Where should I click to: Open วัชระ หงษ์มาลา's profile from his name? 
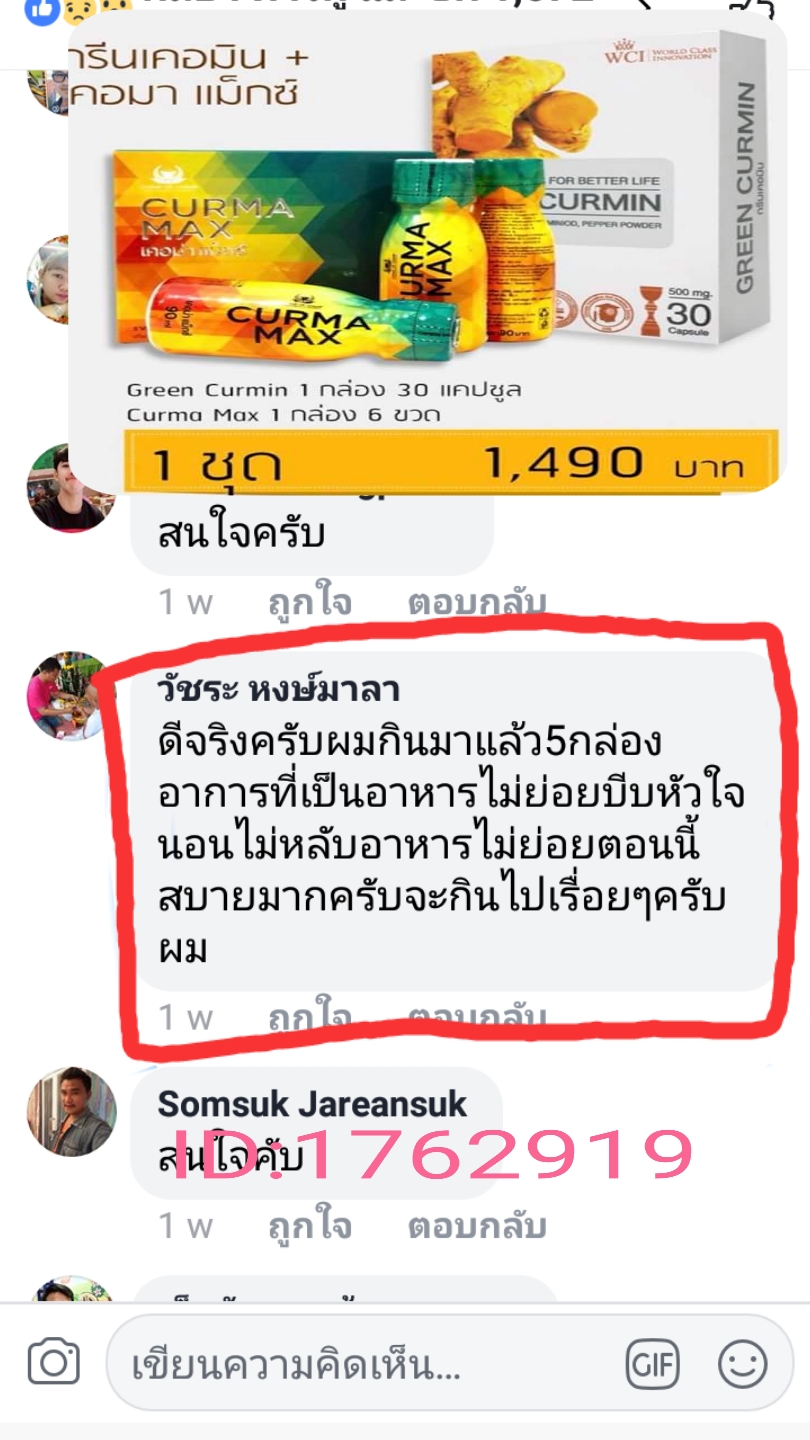click(278, 689)
